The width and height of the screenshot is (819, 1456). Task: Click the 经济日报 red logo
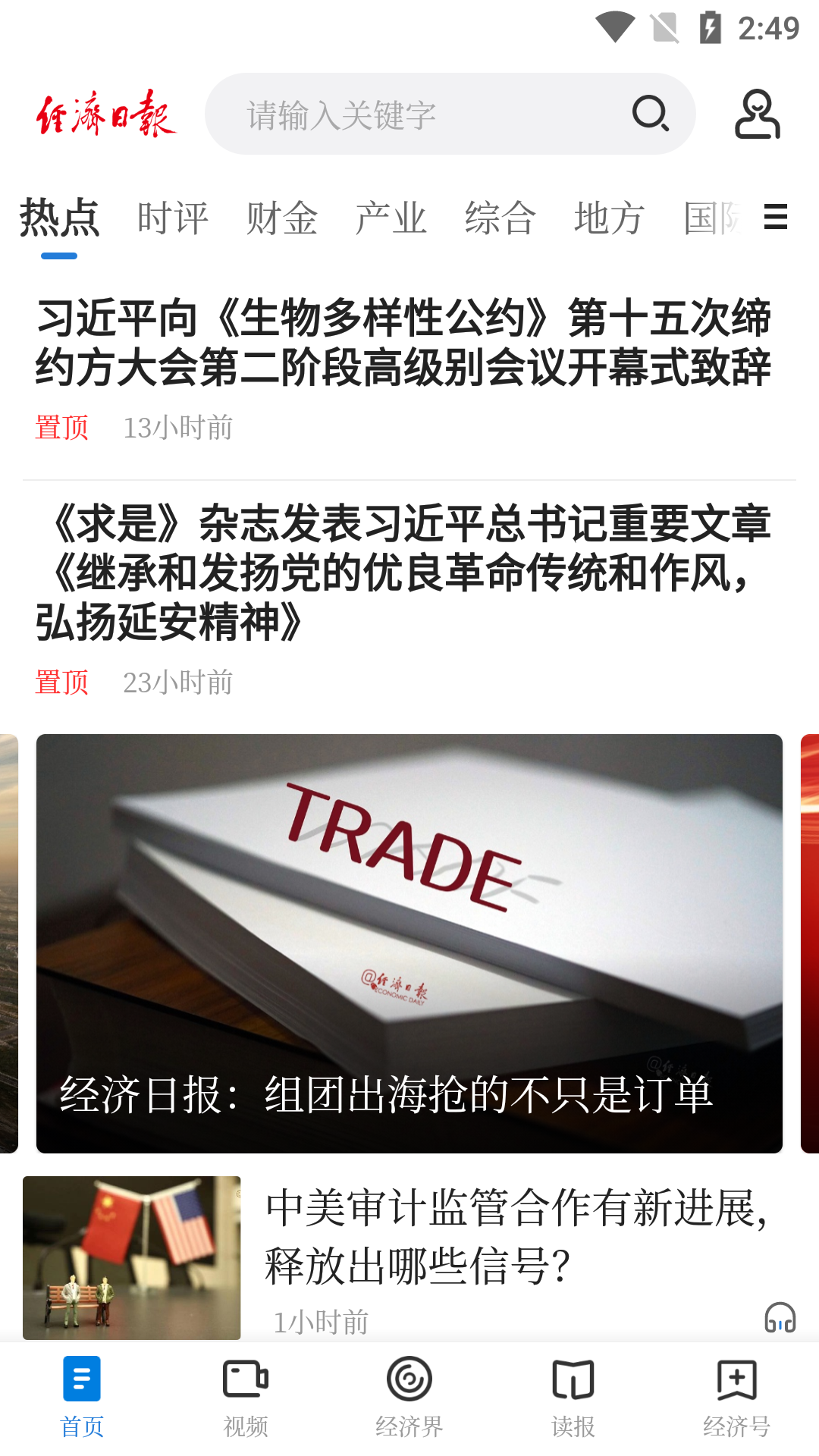[x=106, y=114]
